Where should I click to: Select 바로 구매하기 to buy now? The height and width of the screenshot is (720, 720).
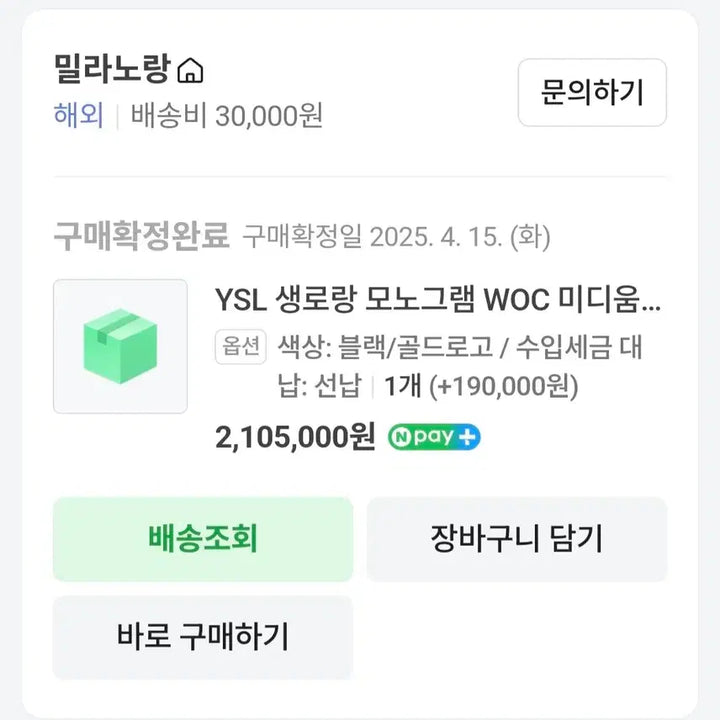[x=203, y=637]
